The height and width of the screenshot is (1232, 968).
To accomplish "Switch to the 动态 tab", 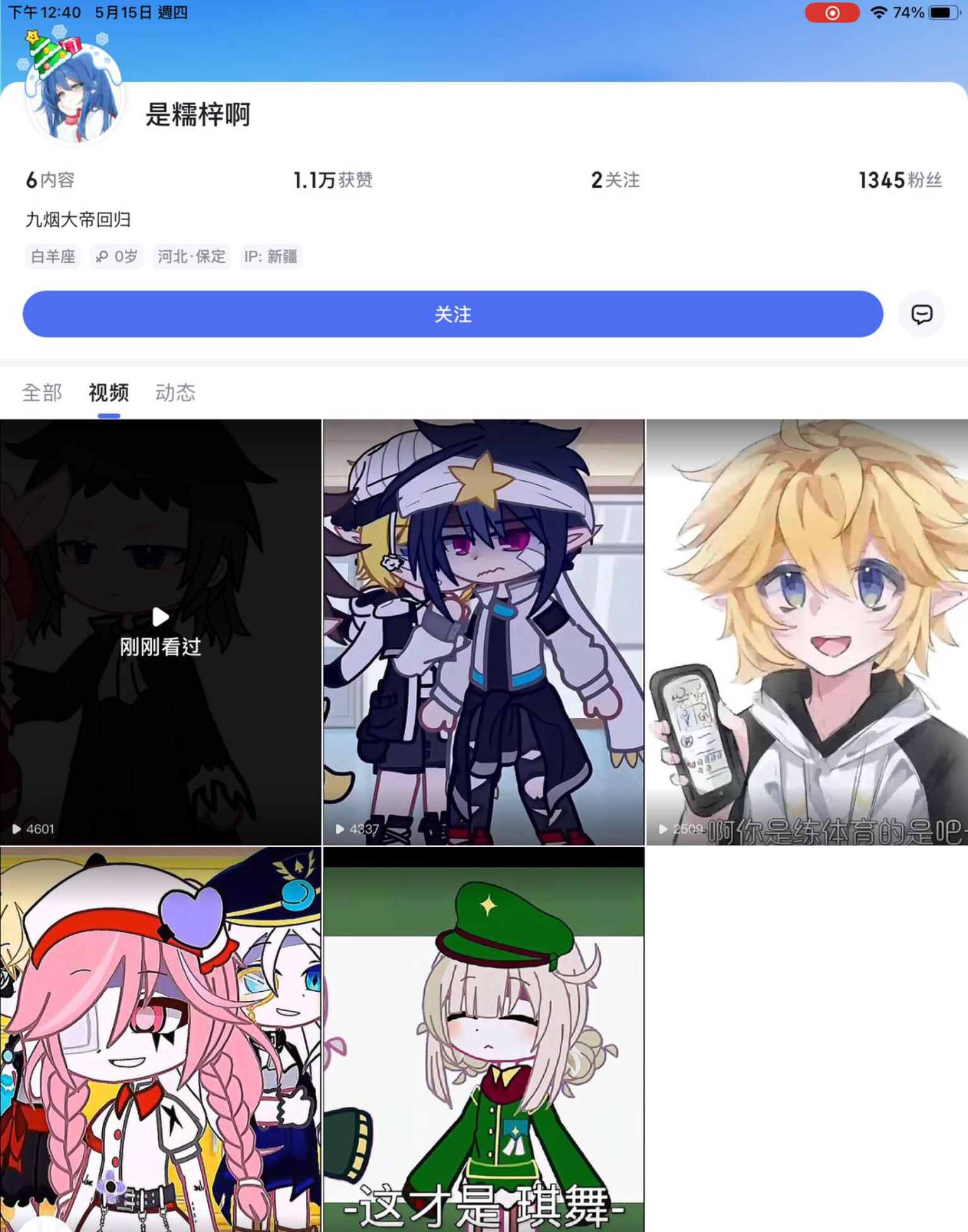I will 175,393.
